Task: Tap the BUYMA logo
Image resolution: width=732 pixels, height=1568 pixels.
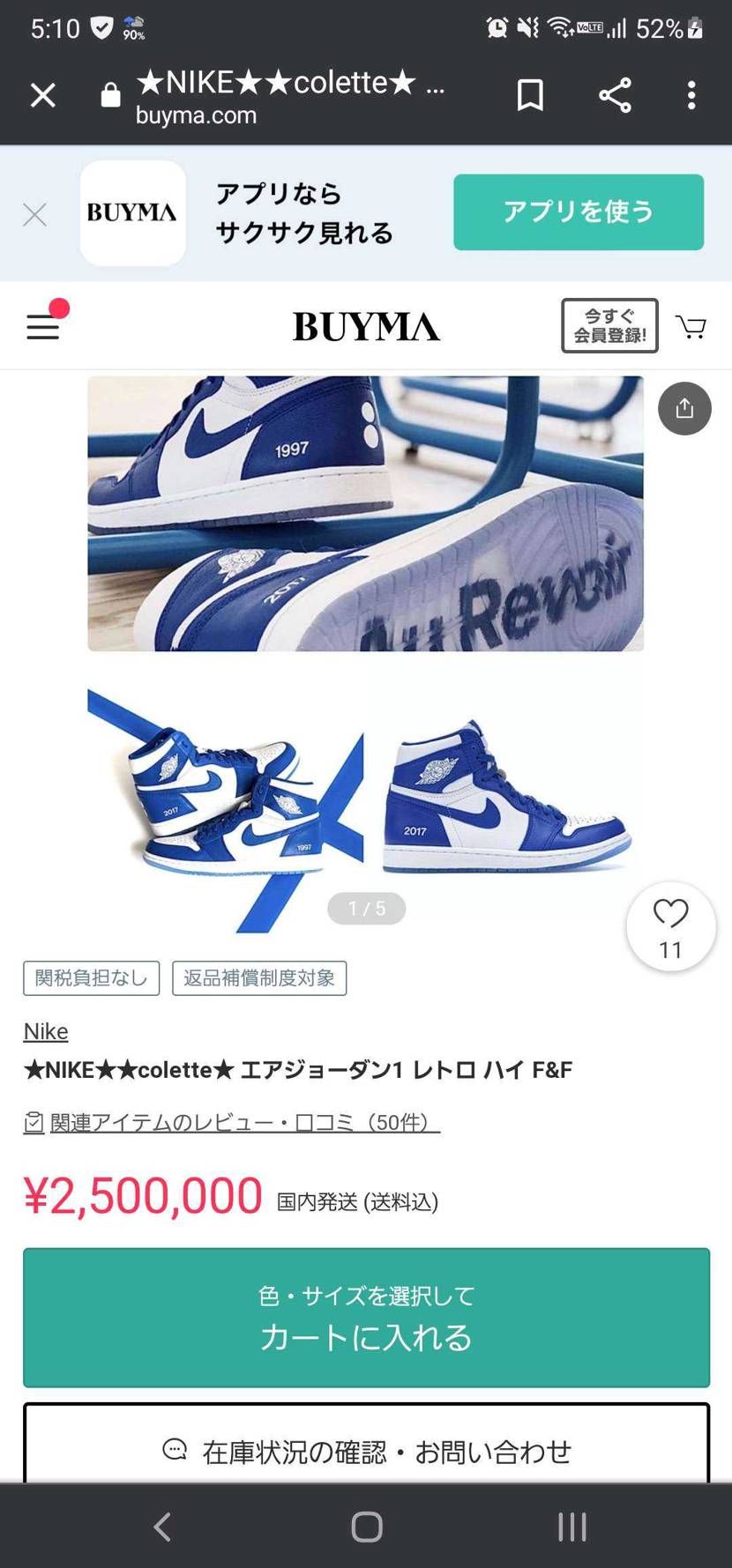Action: (x=365, y=325)
